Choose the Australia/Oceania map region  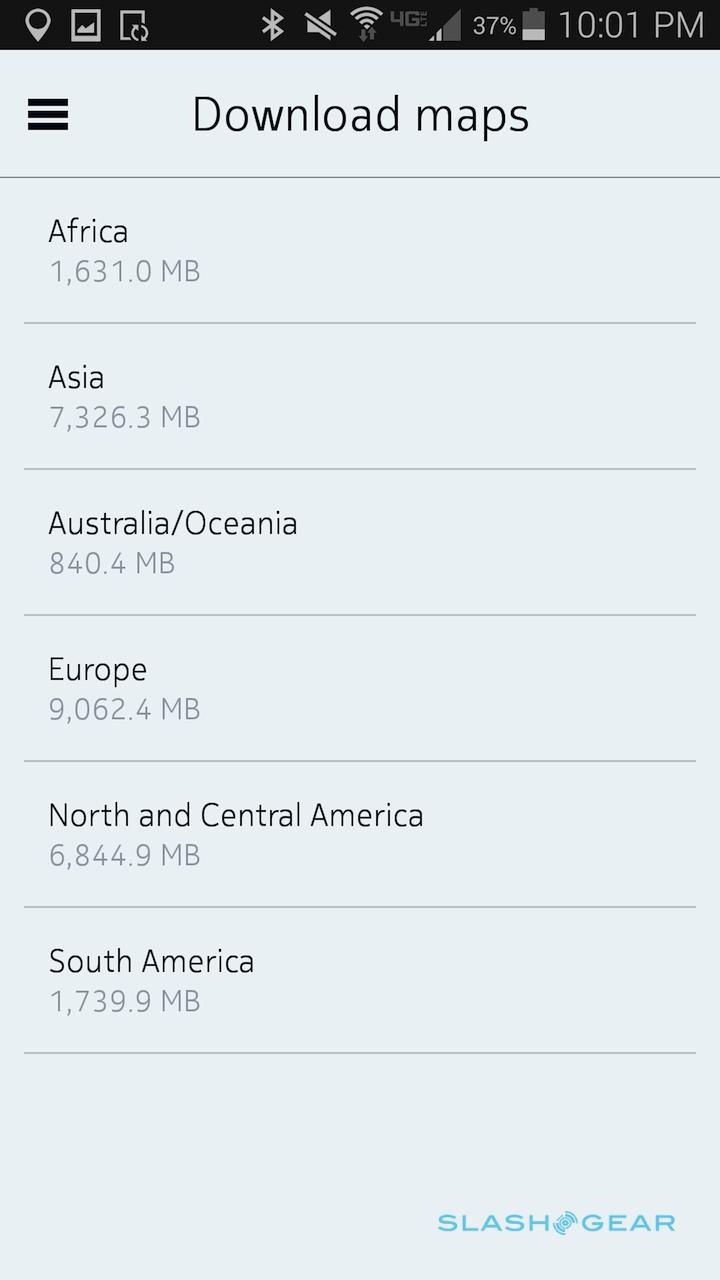pos(360,542)
